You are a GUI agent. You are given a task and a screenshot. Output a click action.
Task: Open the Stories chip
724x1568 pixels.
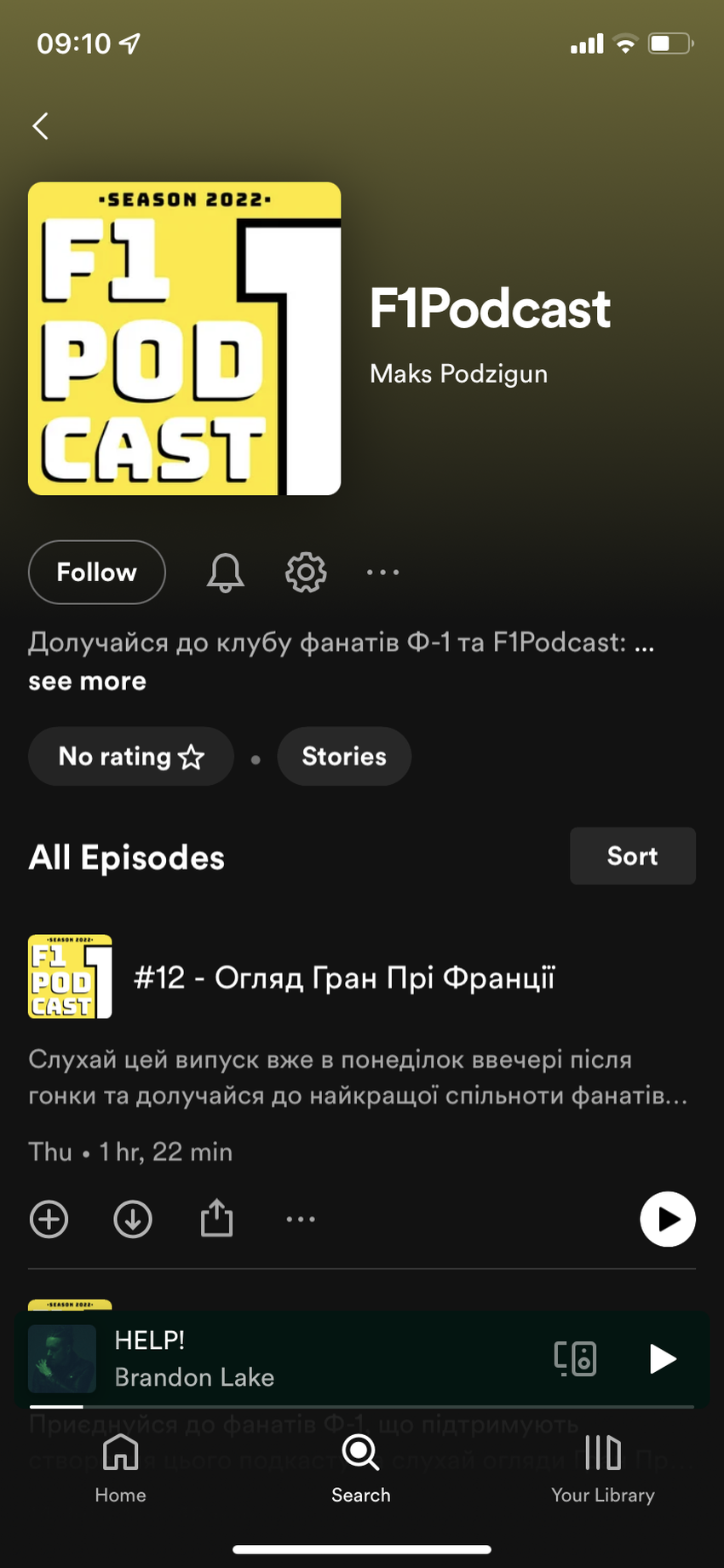point(344,756)
